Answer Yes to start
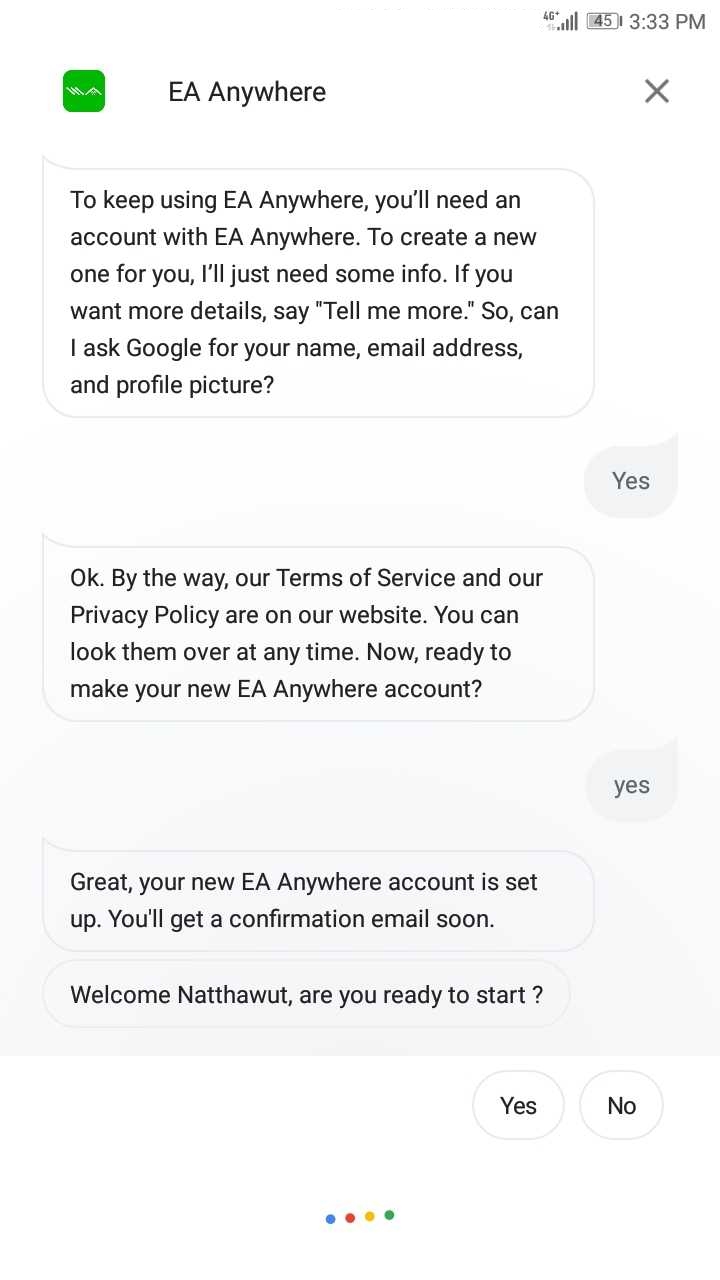The height and width of the screenshot is (1280, 720). [518, 1105]
